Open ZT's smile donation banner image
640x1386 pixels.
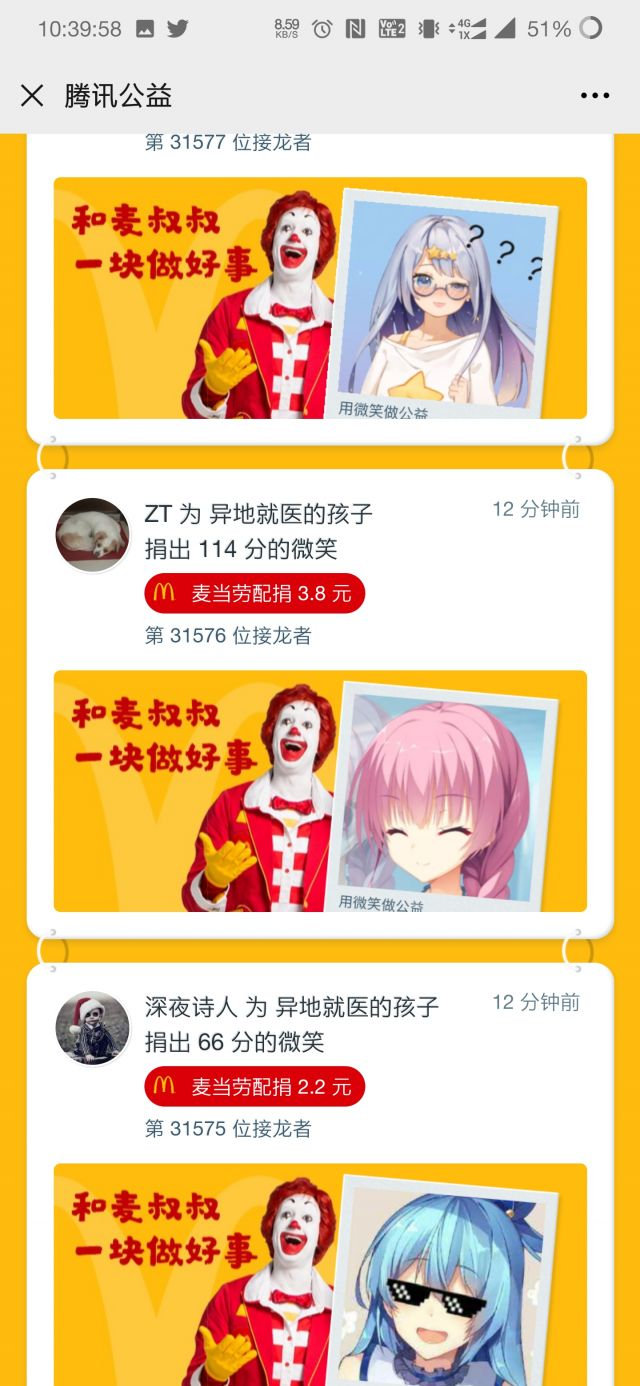pos(320,790)
